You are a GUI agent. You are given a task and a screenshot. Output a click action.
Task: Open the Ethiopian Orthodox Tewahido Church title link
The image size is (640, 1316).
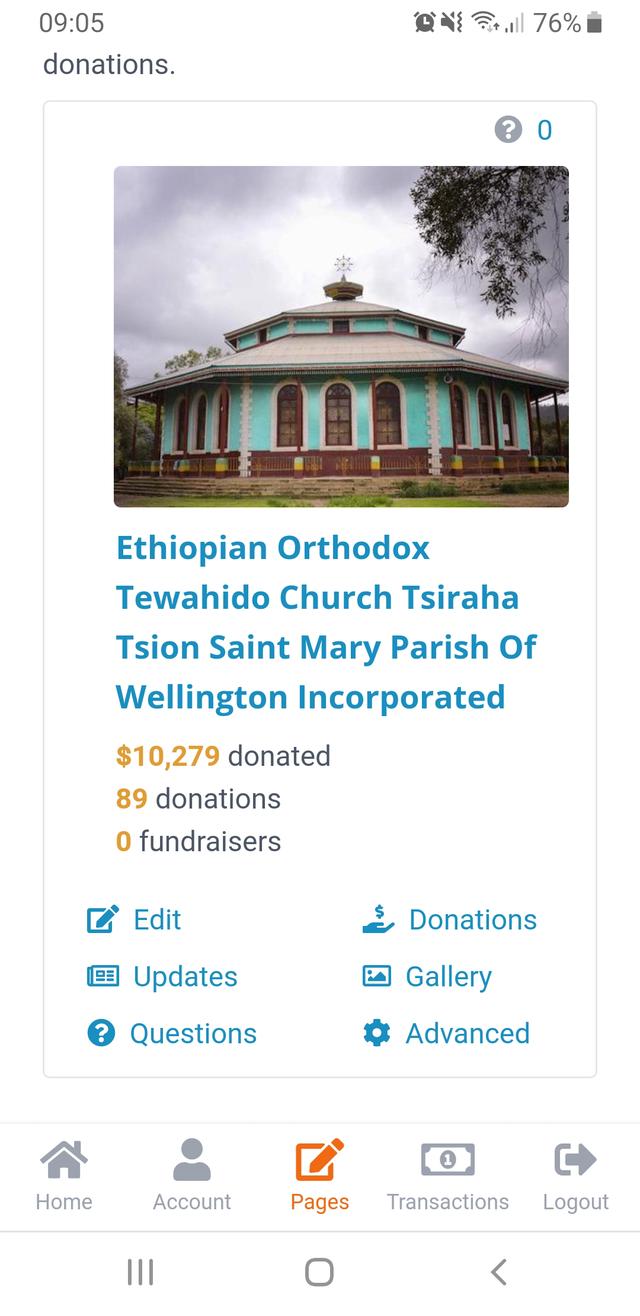[x=325, y=622]
